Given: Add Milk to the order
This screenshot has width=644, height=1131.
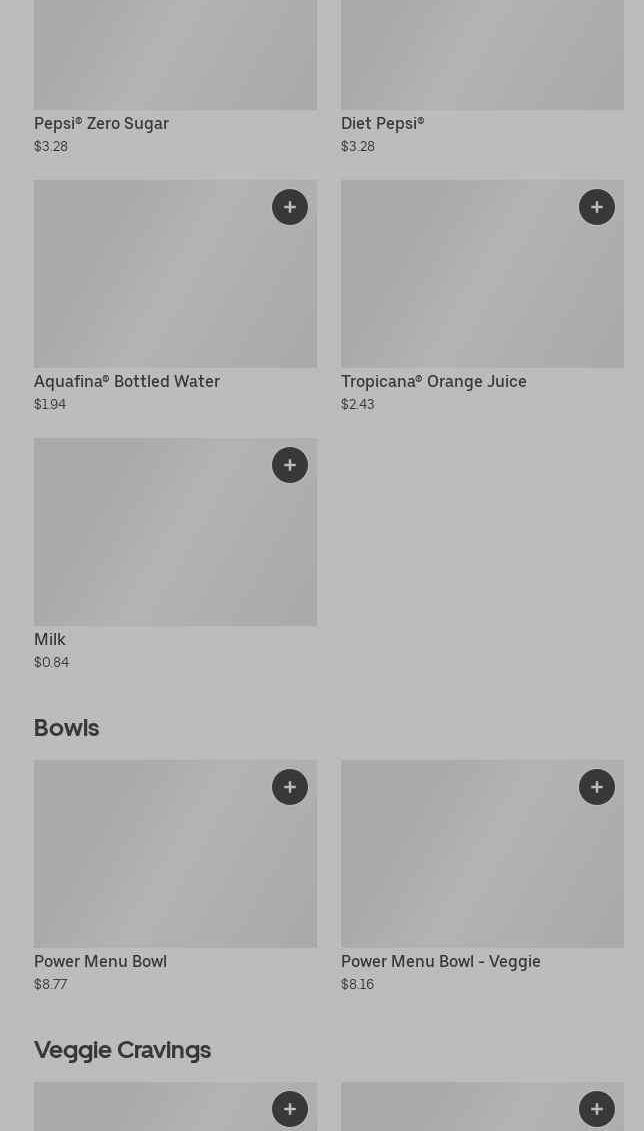Looking at the screenshot, I should point(290,465).
